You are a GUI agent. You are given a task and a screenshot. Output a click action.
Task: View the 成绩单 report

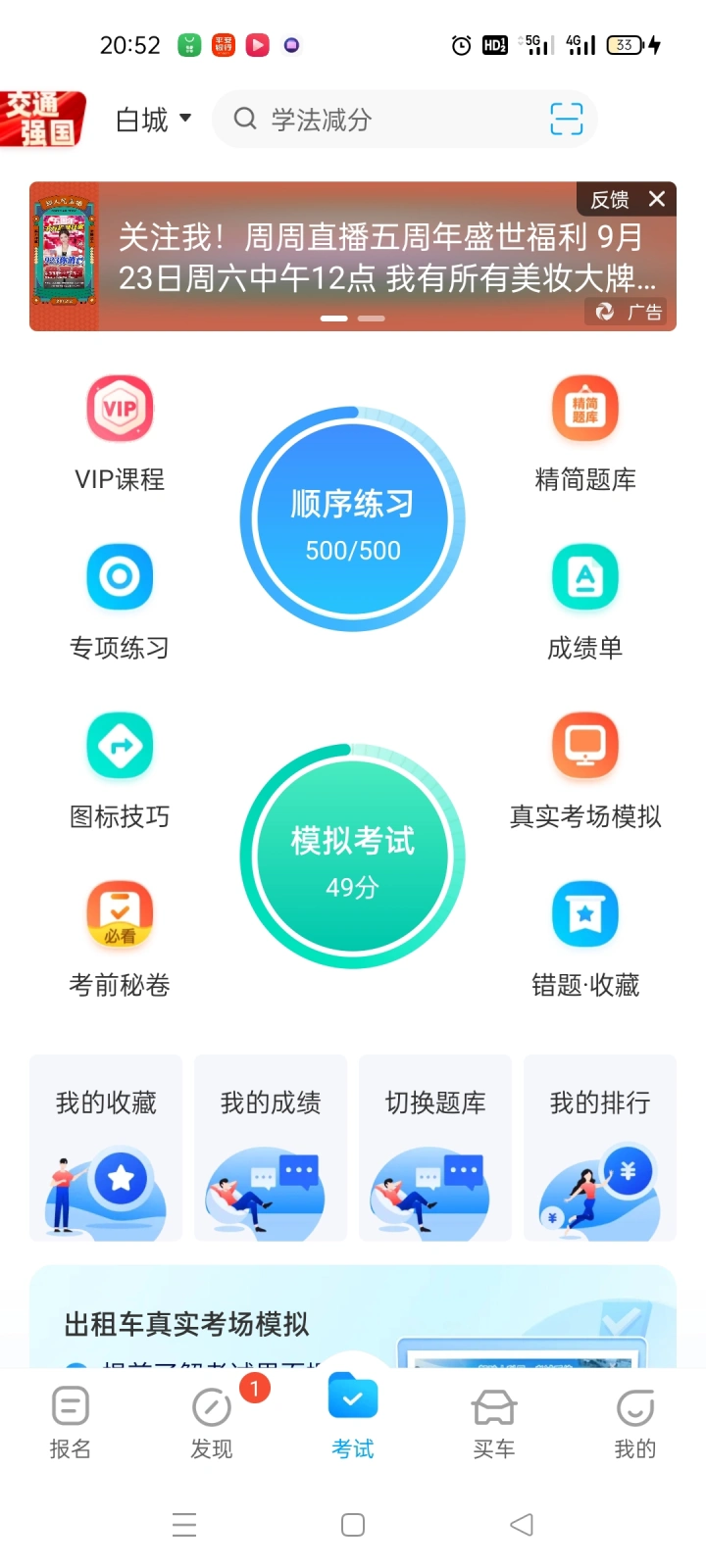click(585, 602)
